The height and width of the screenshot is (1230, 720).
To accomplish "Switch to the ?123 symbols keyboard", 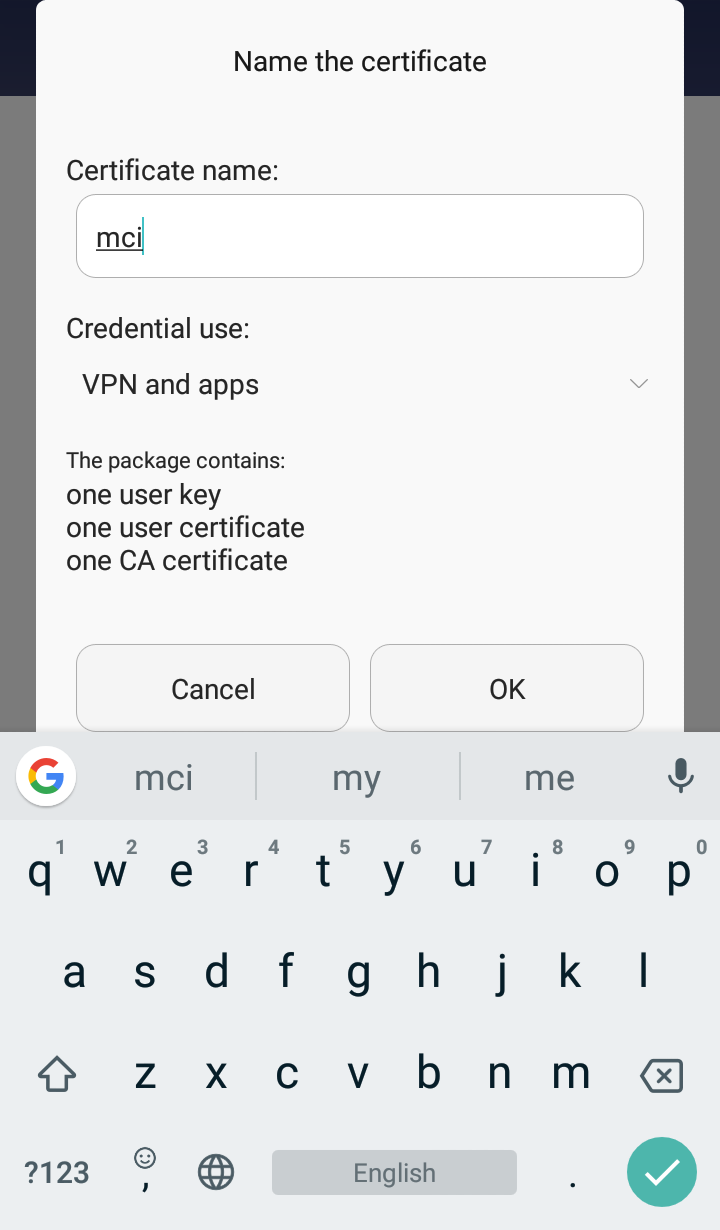I will click(x=57, y=1172).
